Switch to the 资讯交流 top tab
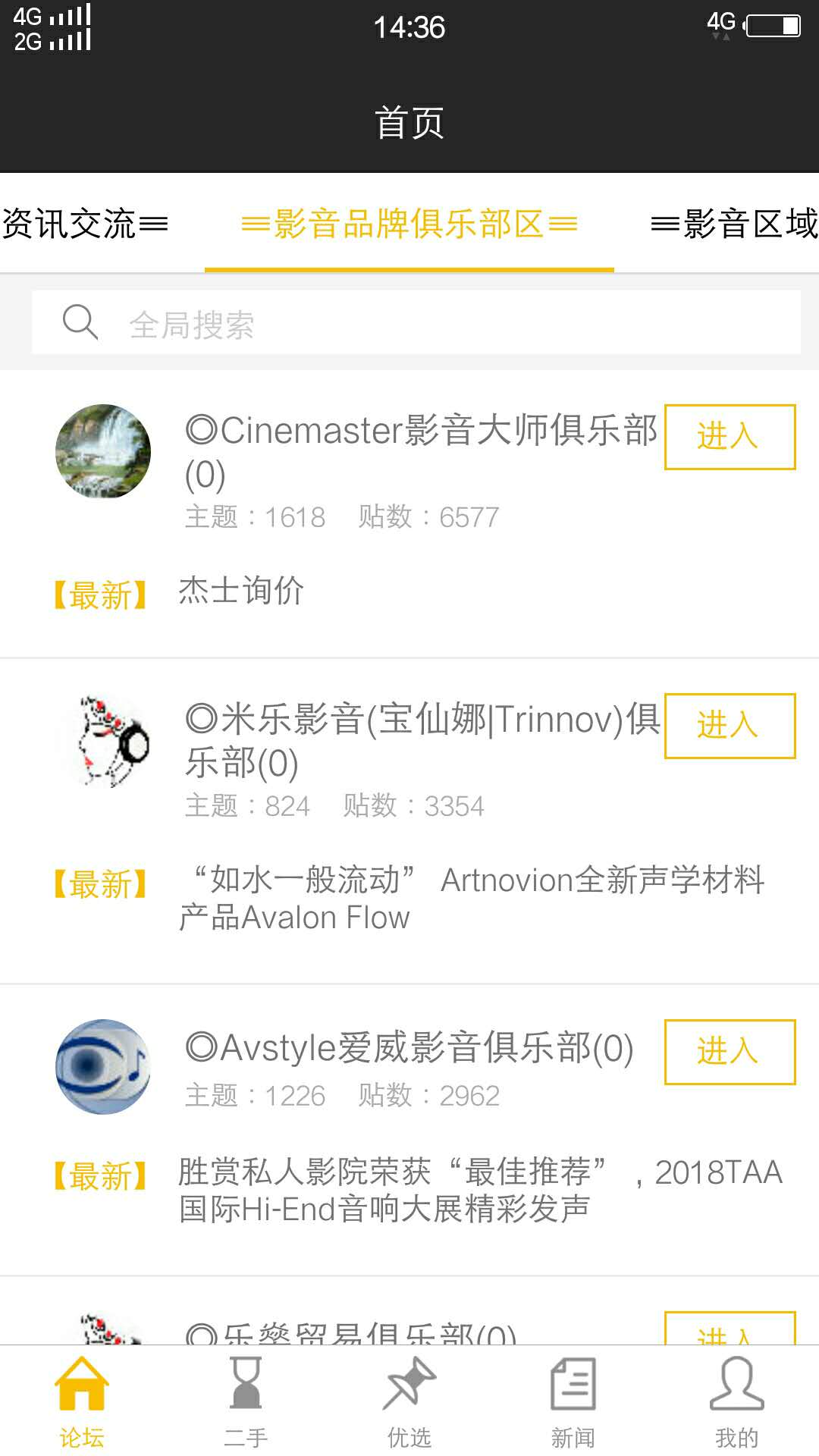The width and height of the screenshot is (819, 1456). 83,224
